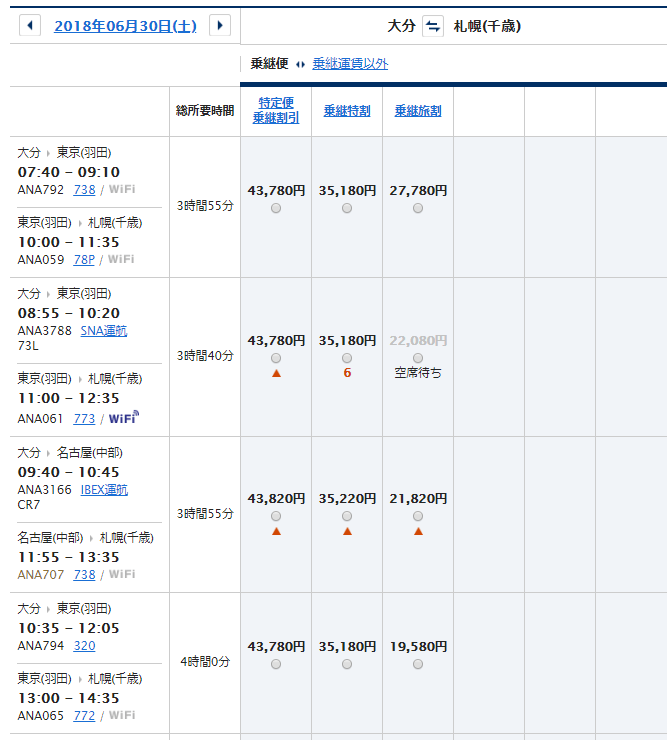Open 乗継旅割 fare details
670x740 pixels.
pyautogui.click(x=417, y=110)
